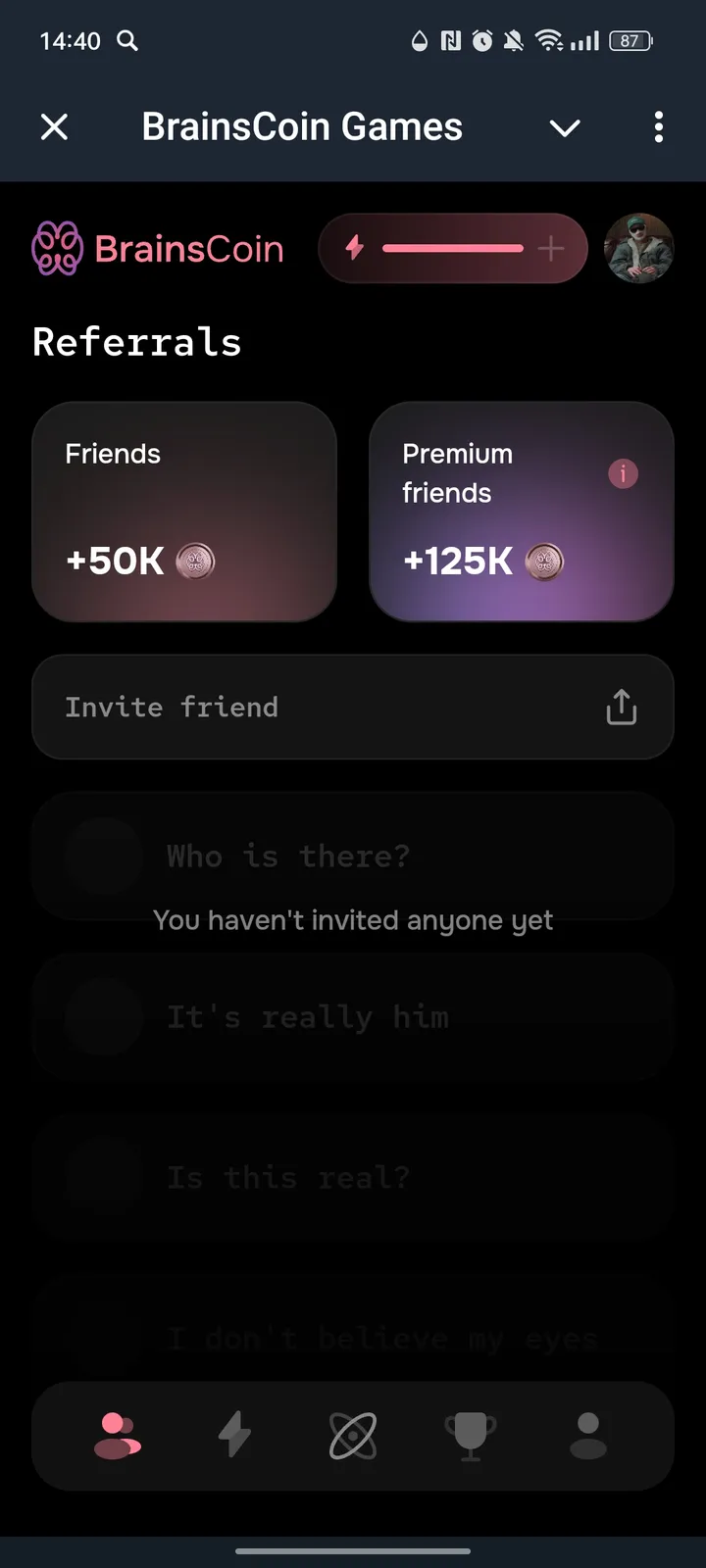Viewport: 706px width, 1568px height.
Task: Open the trophy leaderboard icon
Action: click(471, 1436)
